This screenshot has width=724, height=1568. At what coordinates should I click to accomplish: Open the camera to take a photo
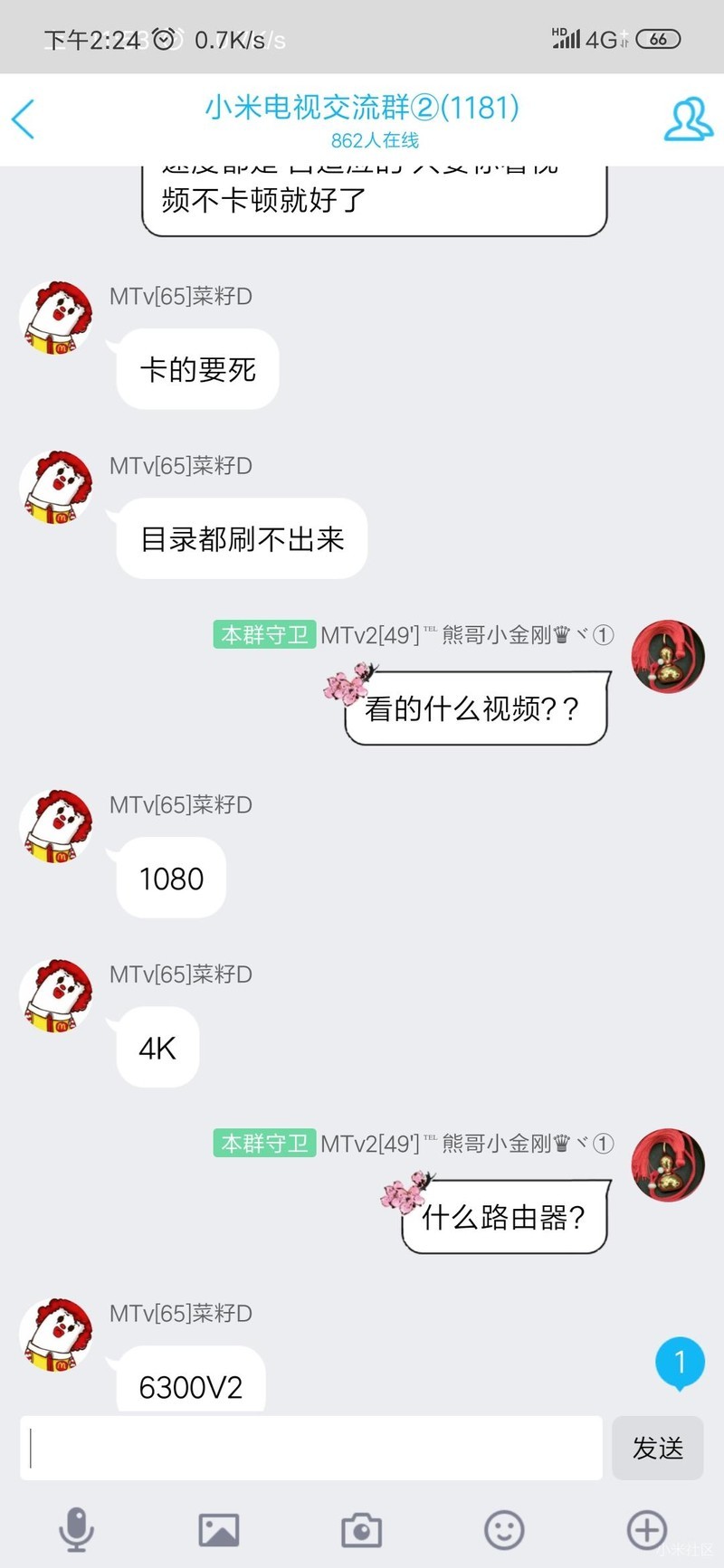click(361, 1530)
